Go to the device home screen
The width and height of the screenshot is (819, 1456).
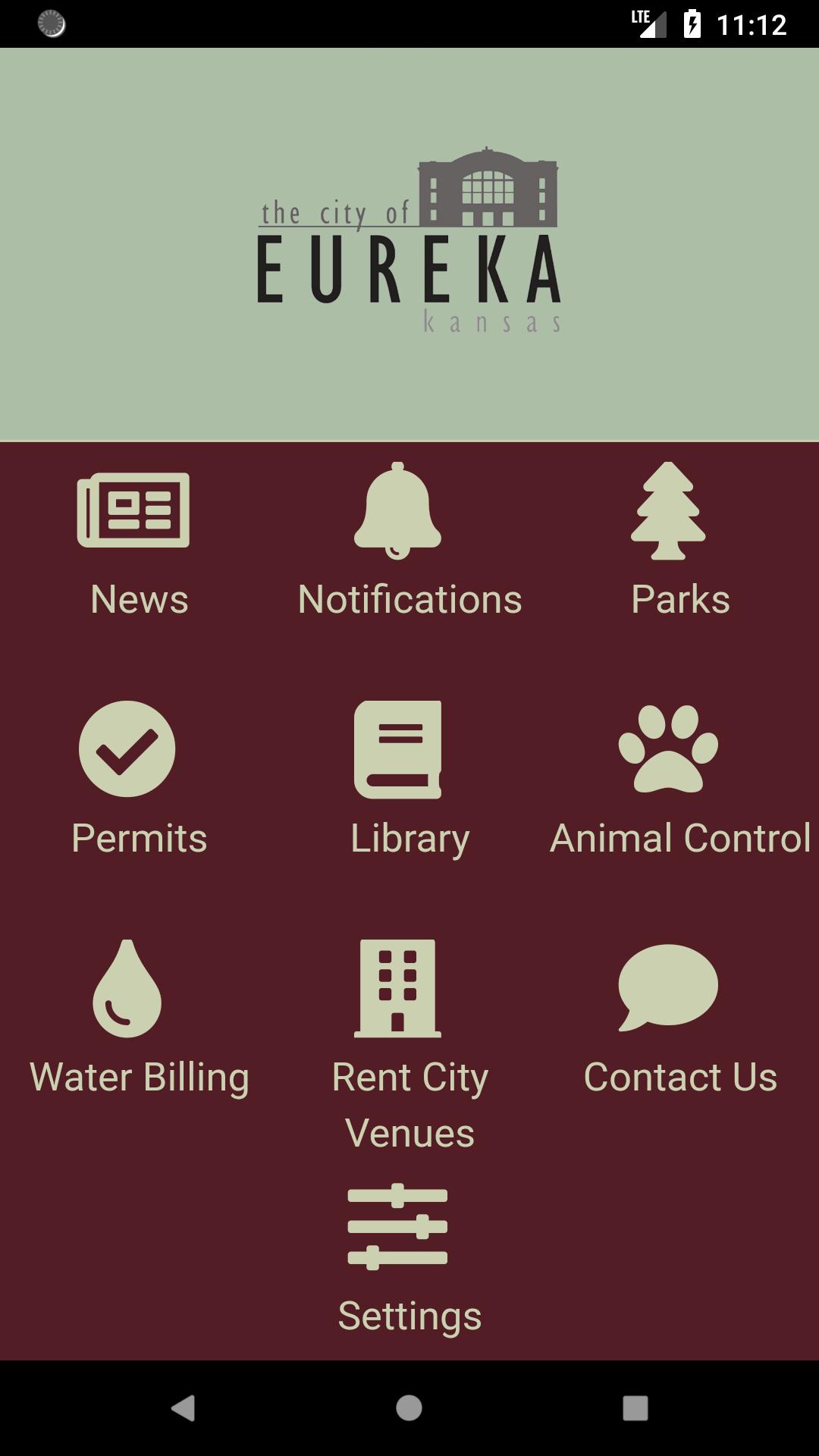(409, 1408)
